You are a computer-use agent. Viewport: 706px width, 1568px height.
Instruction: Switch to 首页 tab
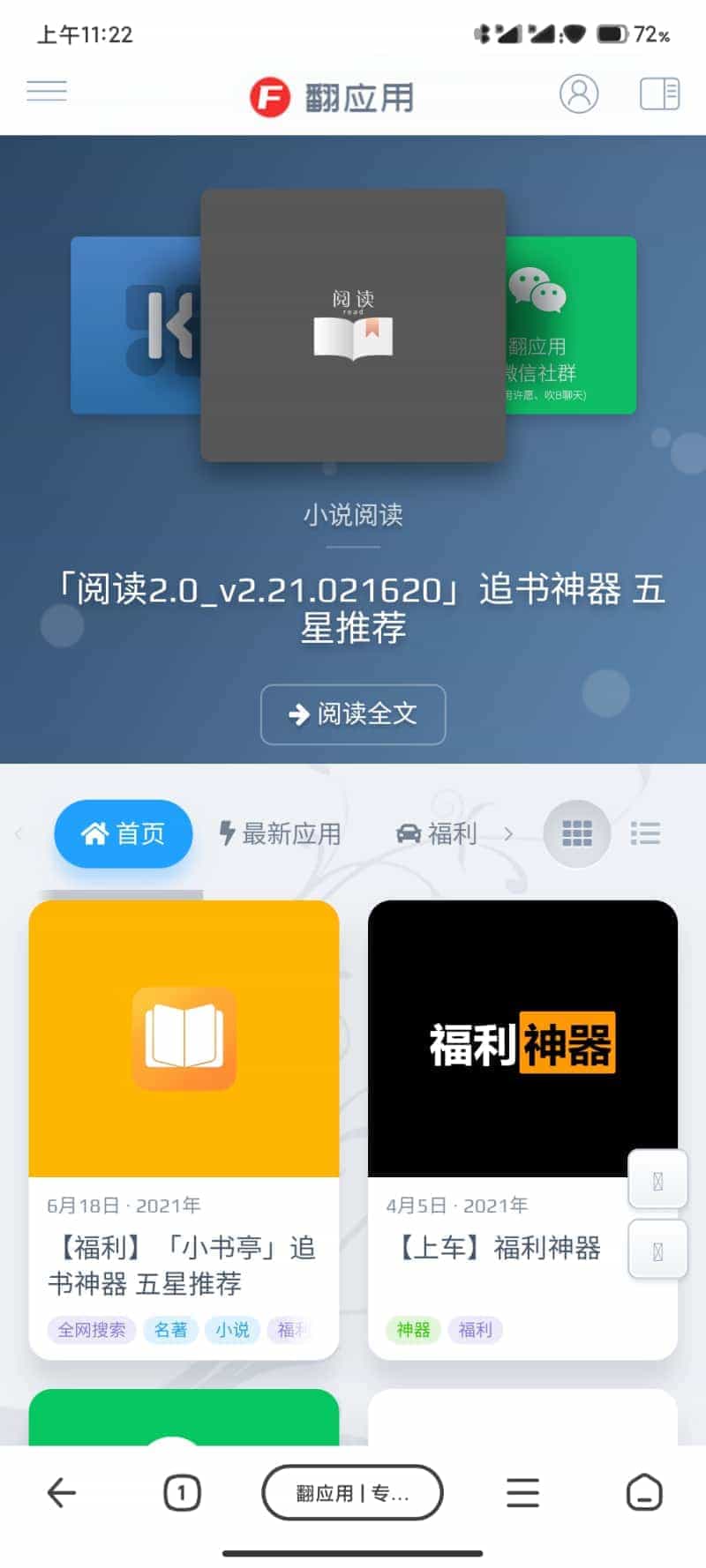click(x=124, y=833)
